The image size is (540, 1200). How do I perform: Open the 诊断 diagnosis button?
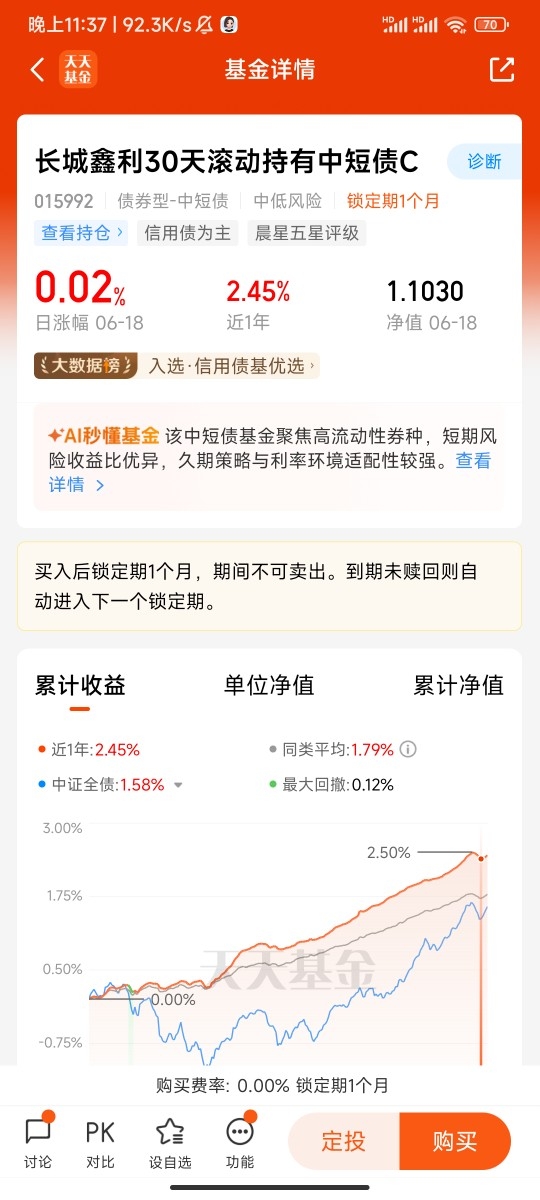tap(484, 161)
